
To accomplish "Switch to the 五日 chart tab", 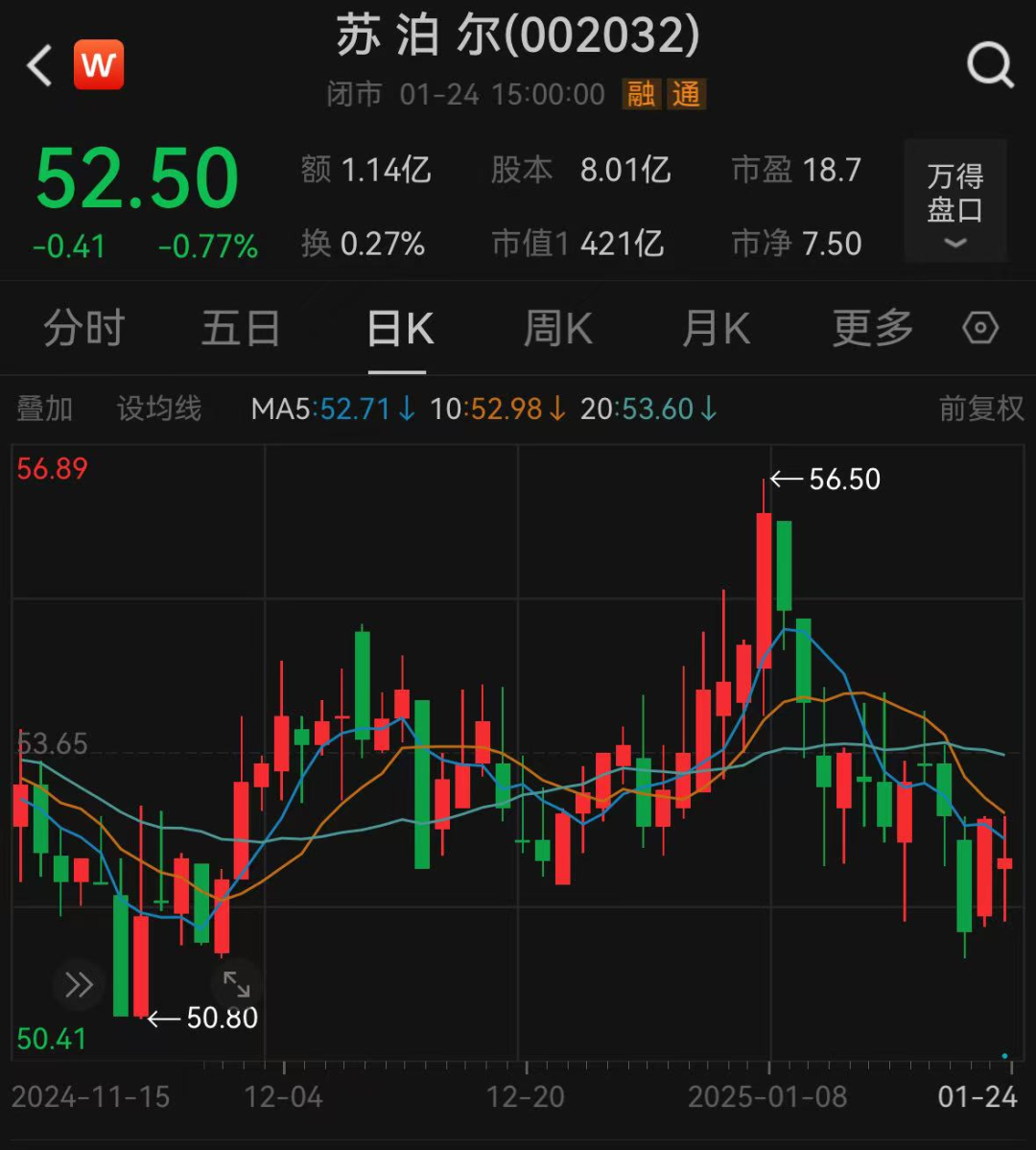I will [x=241, y=329].
